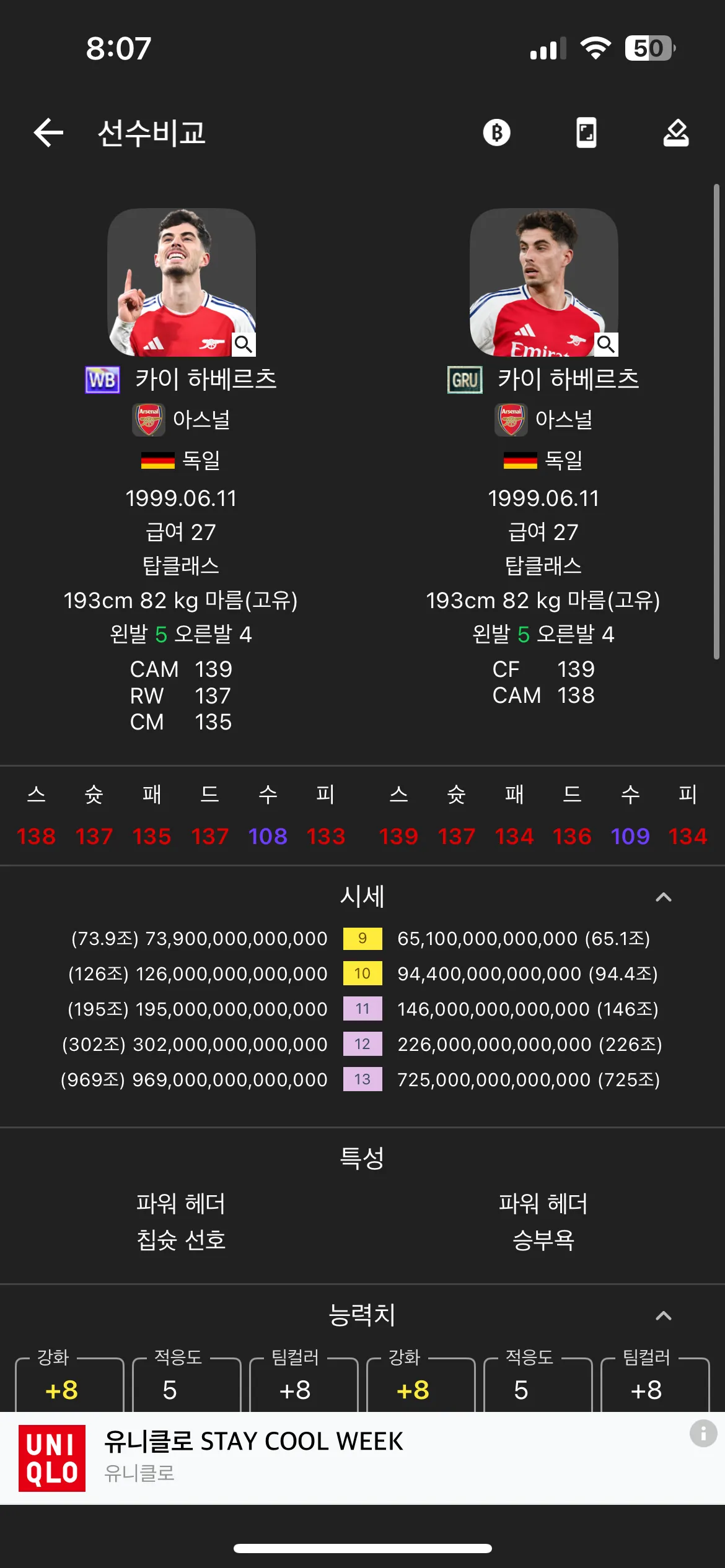Go back from the 선수비교 screen
This screenshot has width=725, height=1568.
coord(48,133)
